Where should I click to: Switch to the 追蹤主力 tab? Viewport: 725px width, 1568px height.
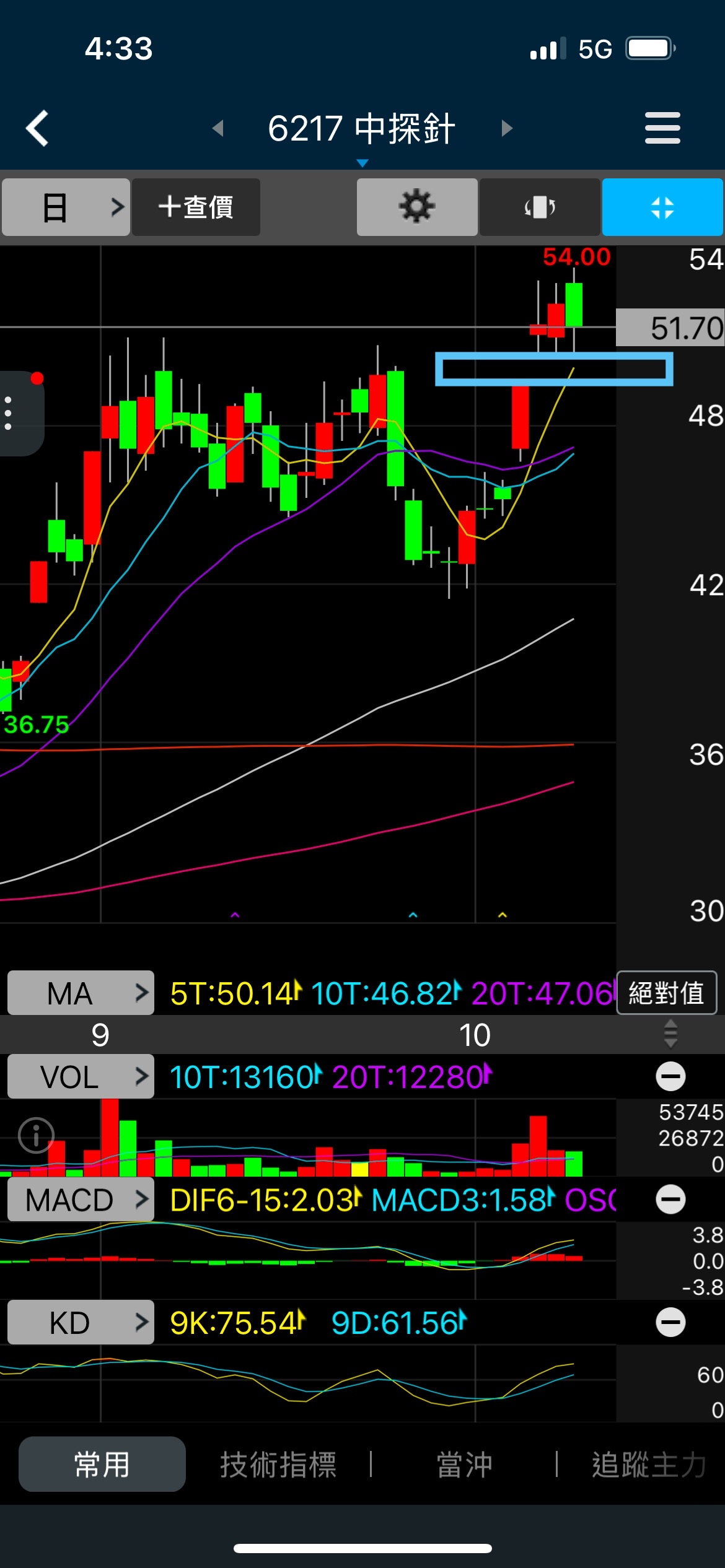648,1465
